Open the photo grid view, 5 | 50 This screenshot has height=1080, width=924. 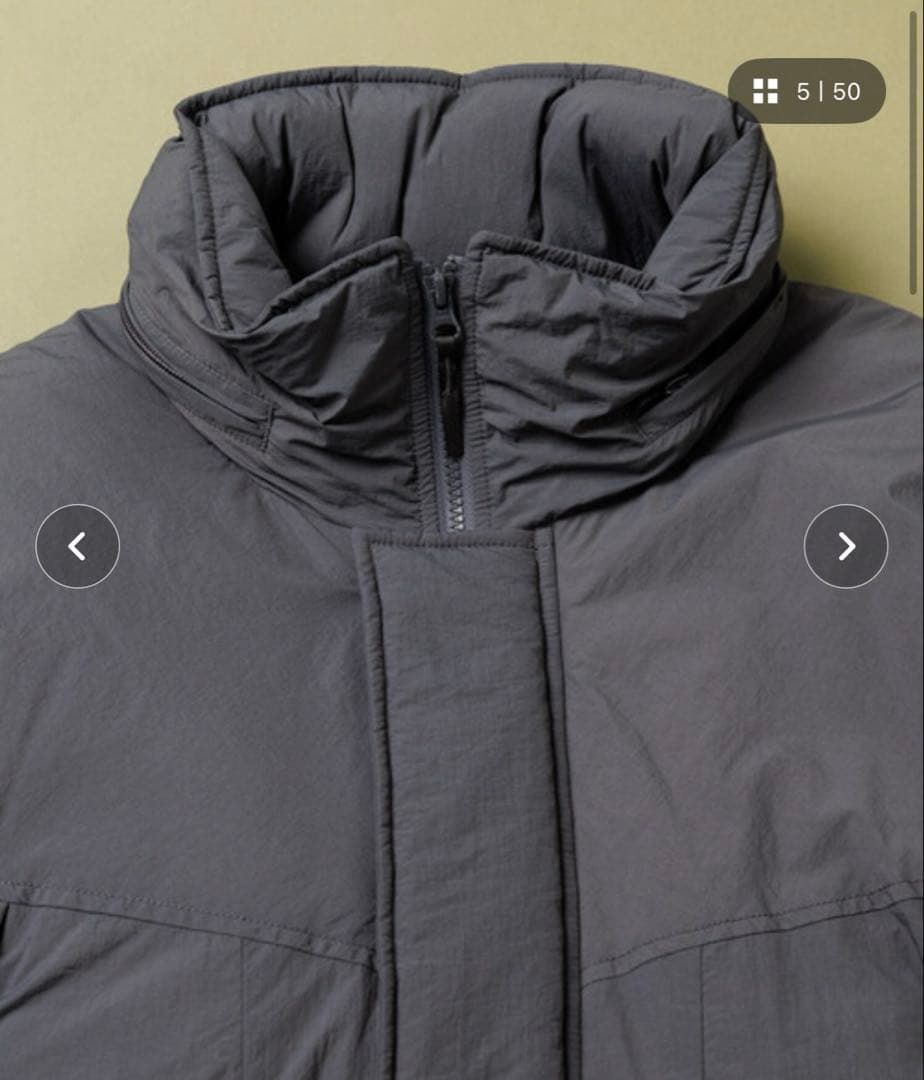tap(806, 91)
